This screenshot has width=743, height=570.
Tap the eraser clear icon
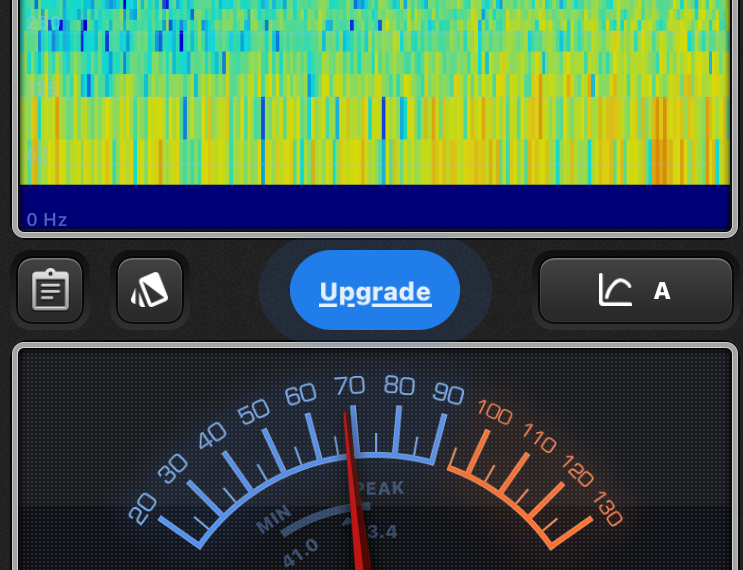150,291
